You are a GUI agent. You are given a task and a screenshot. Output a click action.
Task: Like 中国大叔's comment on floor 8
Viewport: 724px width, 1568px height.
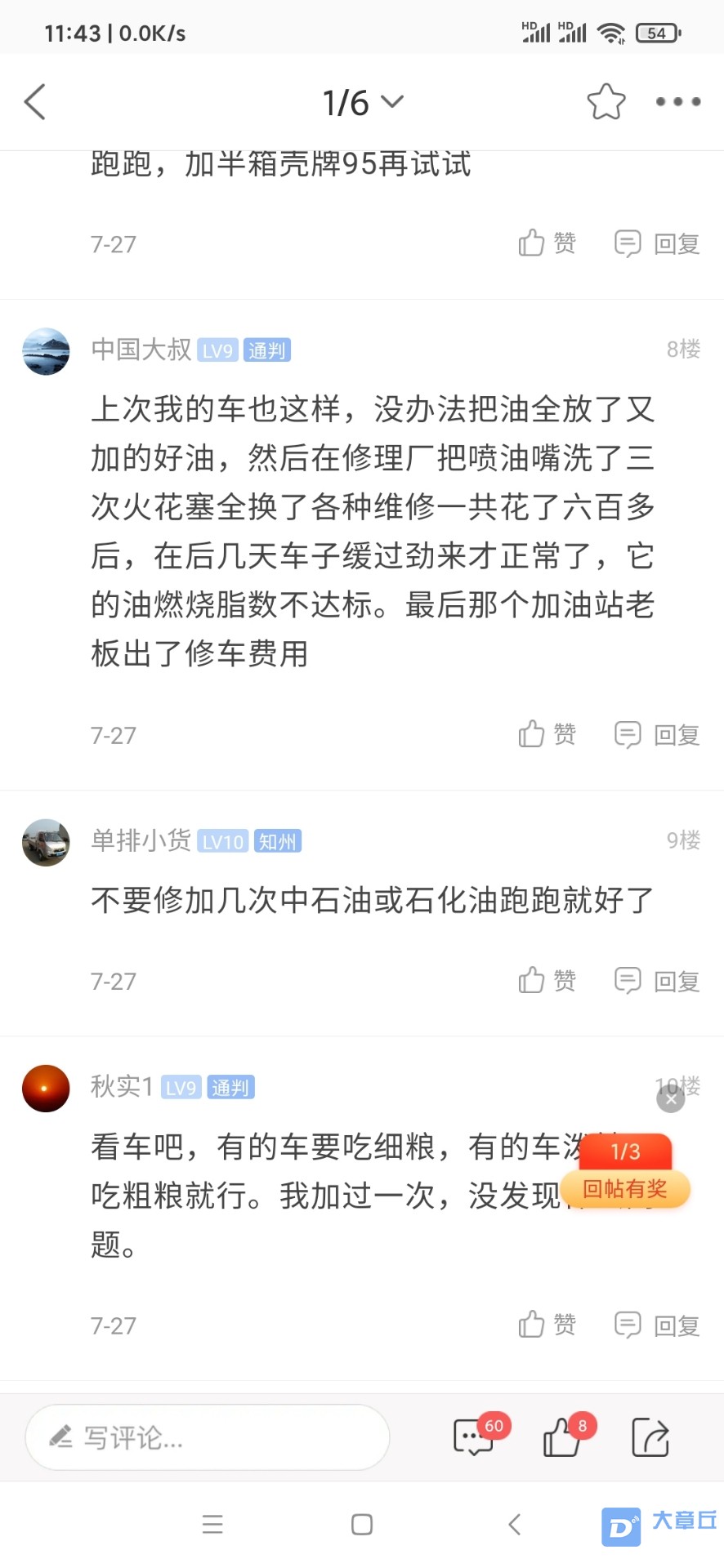click(x=547, y=734)
